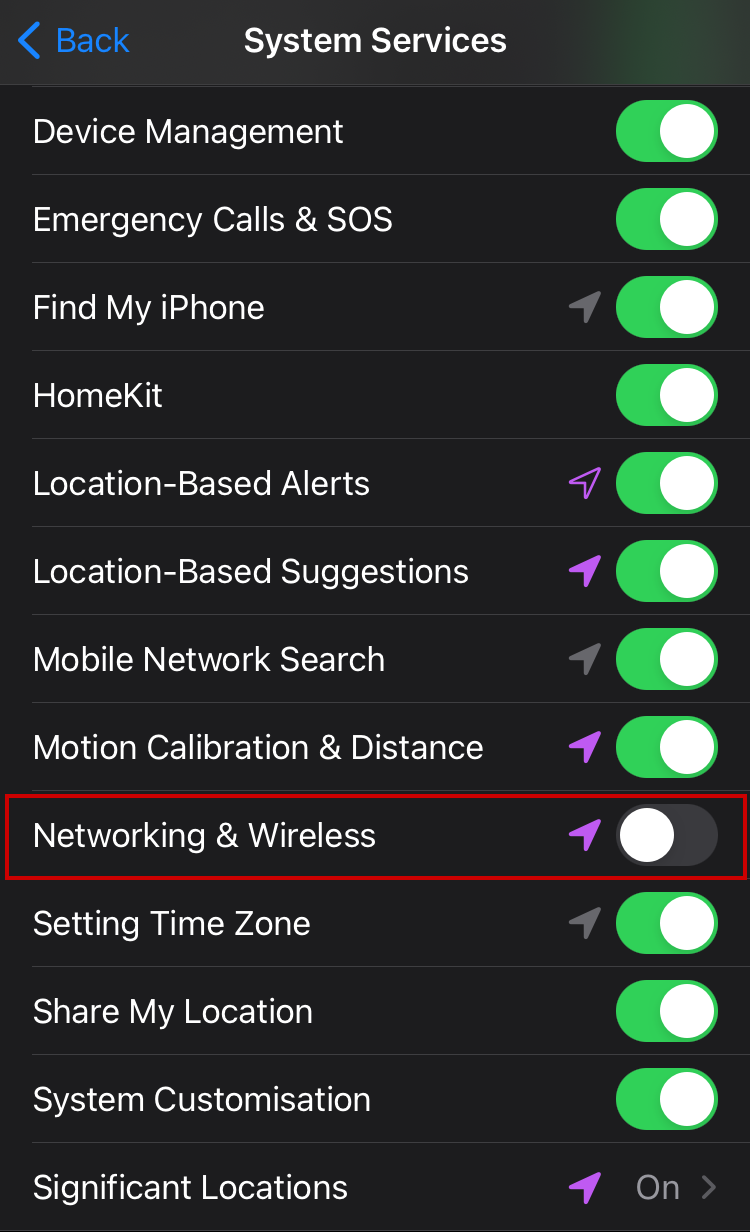Image resolution: width=750 pixels, height=1232 pixels.
Task: Tap the Find My iPhone label
Action: click(x=148, y=307)
